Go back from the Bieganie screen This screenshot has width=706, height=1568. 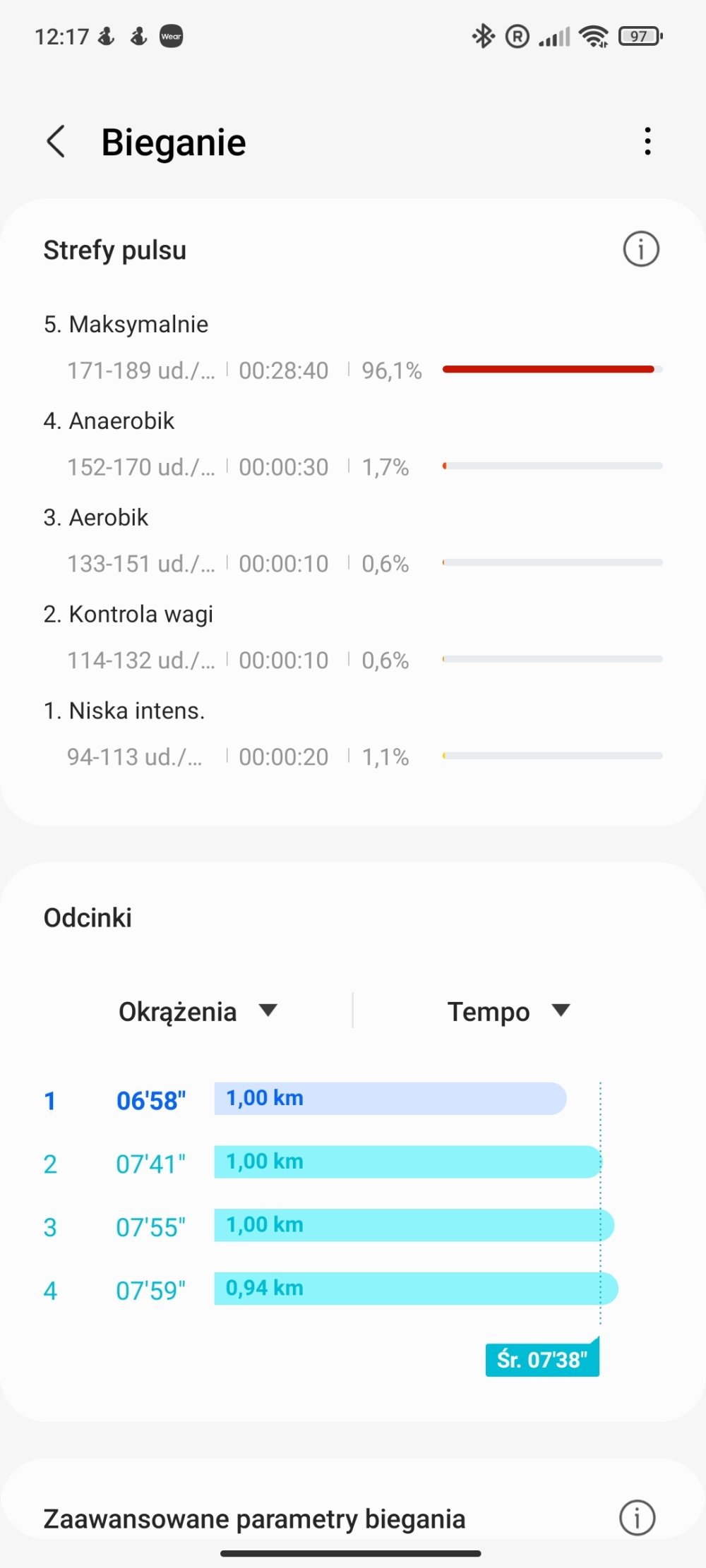click(56, 141)
